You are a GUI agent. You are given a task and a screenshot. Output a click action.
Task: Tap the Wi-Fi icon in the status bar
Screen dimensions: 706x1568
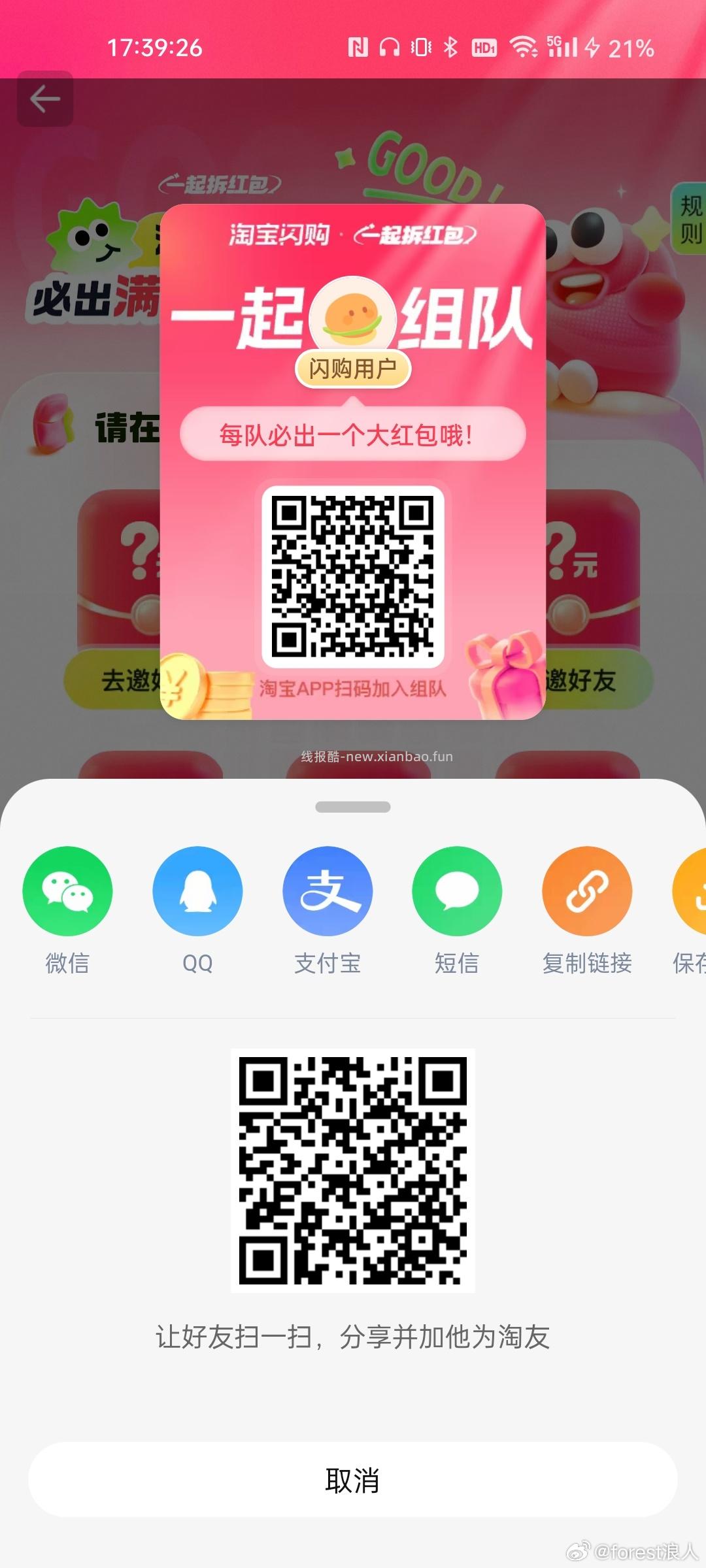tap(523, 46)
